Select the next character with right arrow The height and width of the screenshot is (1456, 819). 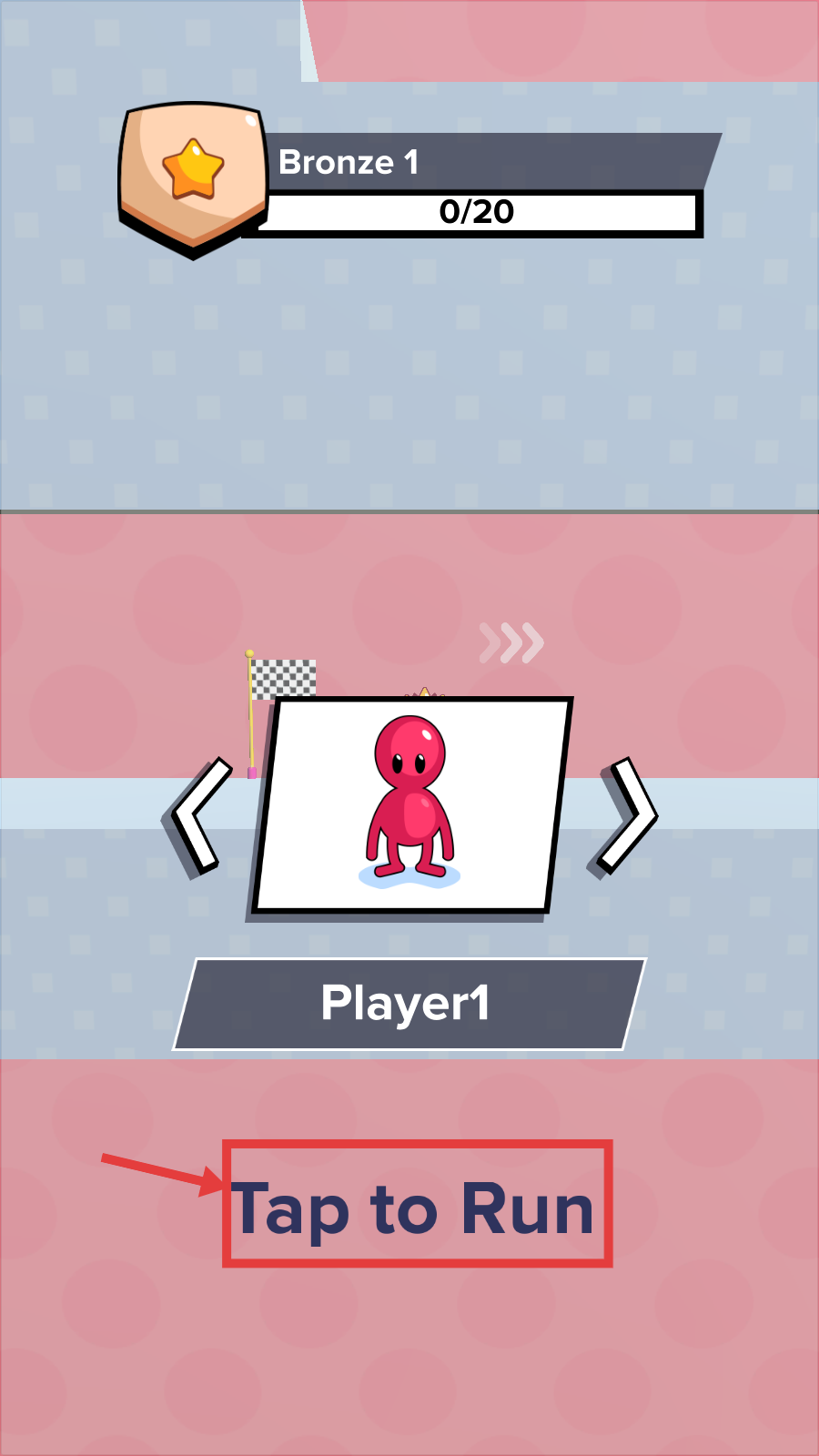[x=628, y=815]
